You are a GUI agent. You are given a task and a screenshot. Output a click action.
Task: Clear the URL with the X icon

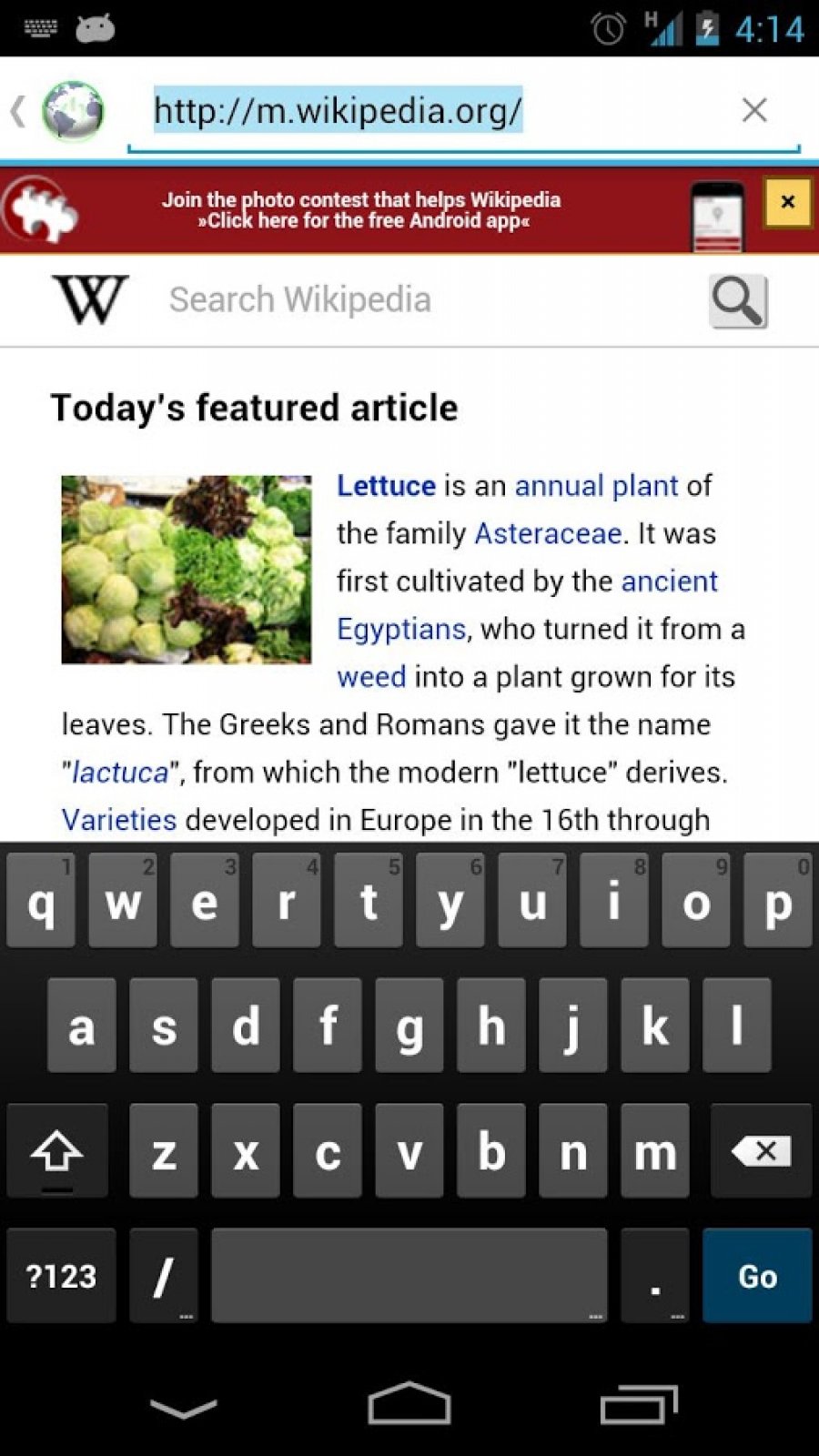click(x=754, y=109)
